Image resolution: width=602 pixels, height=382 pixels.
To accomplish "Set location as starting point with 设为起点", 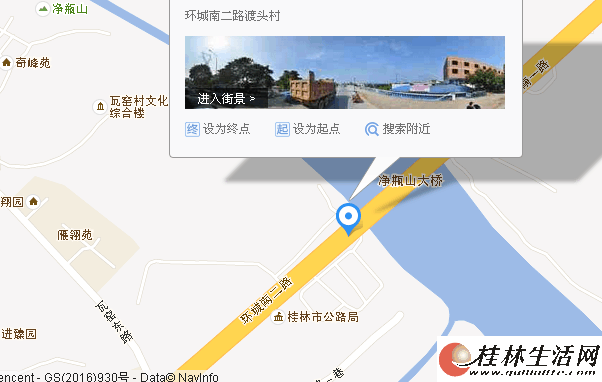I will (308, 129).
